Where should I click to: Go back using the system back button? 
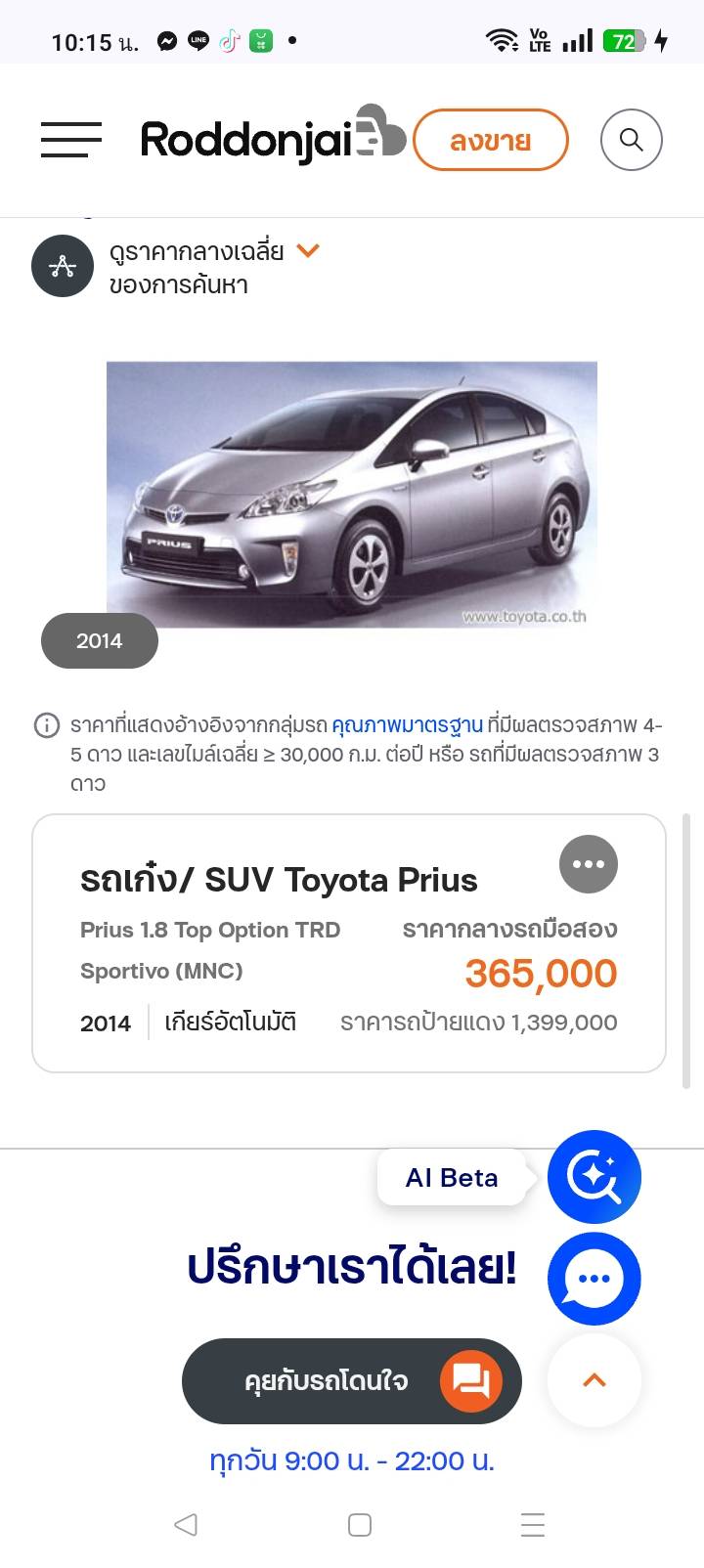[185, 1524]
